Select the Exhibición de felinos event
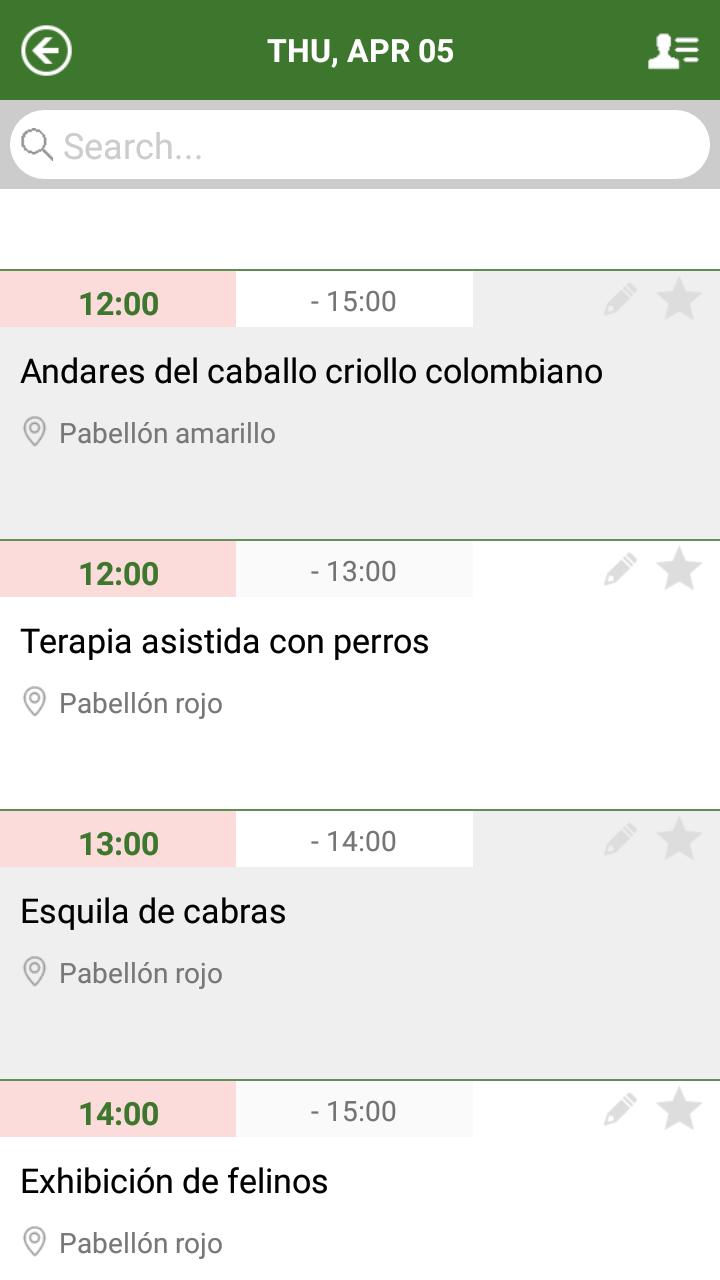The width and height of the screenshot is (720, 1280). 174,1182
